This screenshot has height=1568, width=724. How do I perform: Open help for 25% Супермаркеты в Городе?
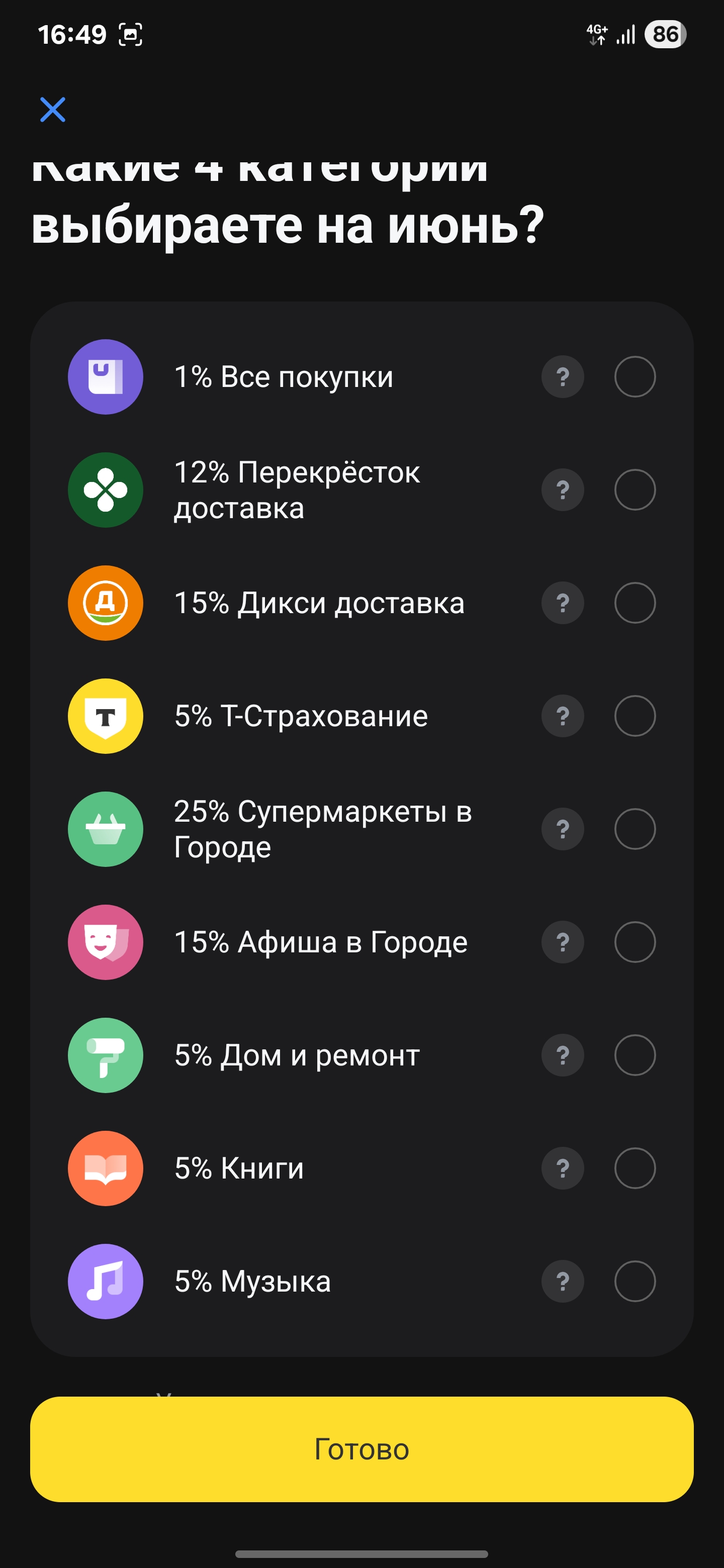[563, 829]
